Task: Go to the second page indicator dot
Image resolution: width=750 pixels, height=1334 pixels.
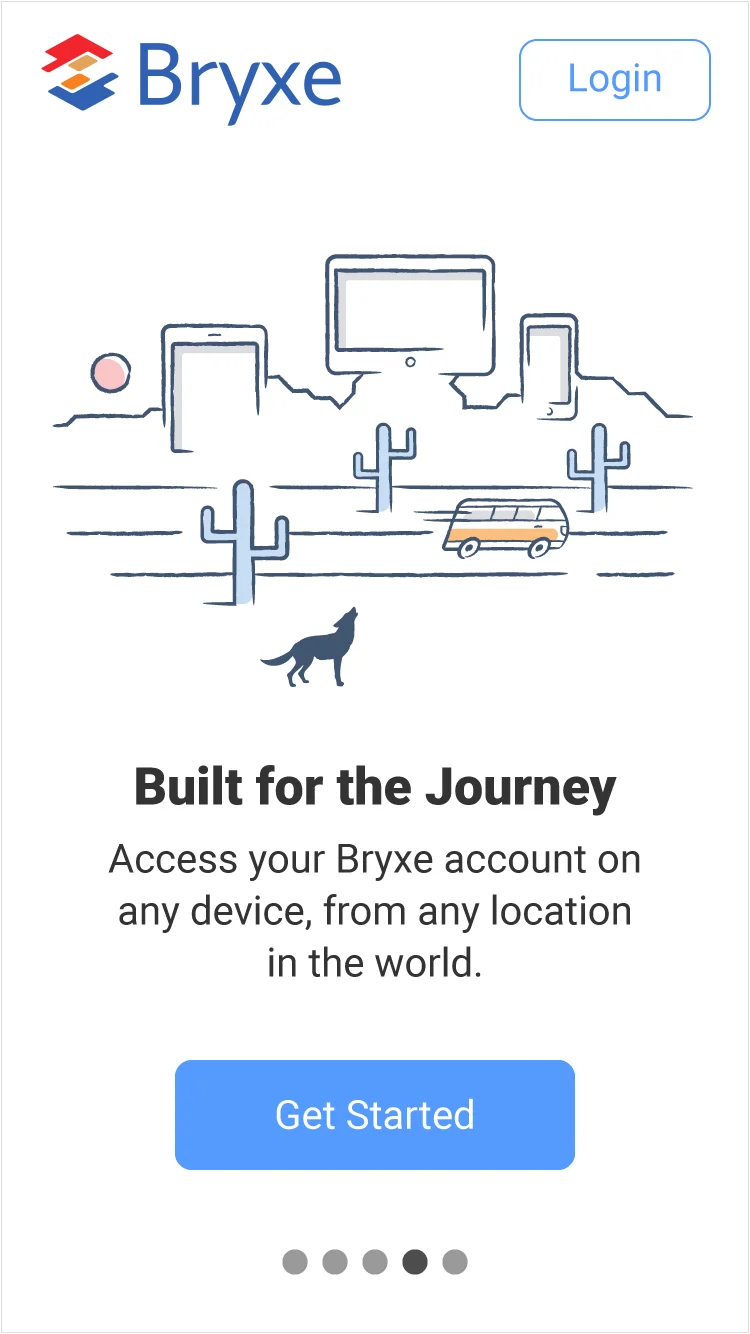Action: point(335,1261)
